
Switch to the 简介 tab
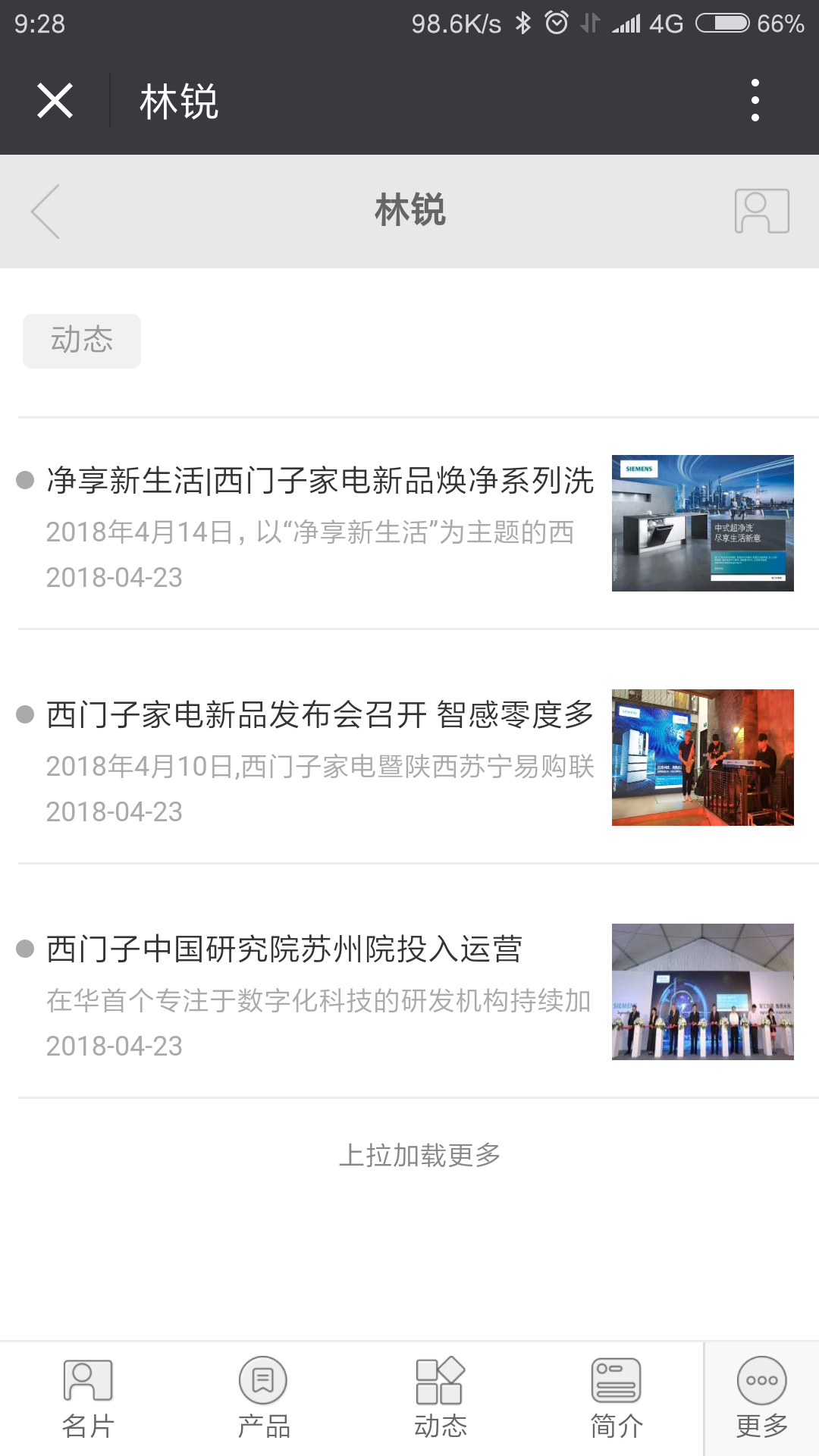coord(616,1398)
